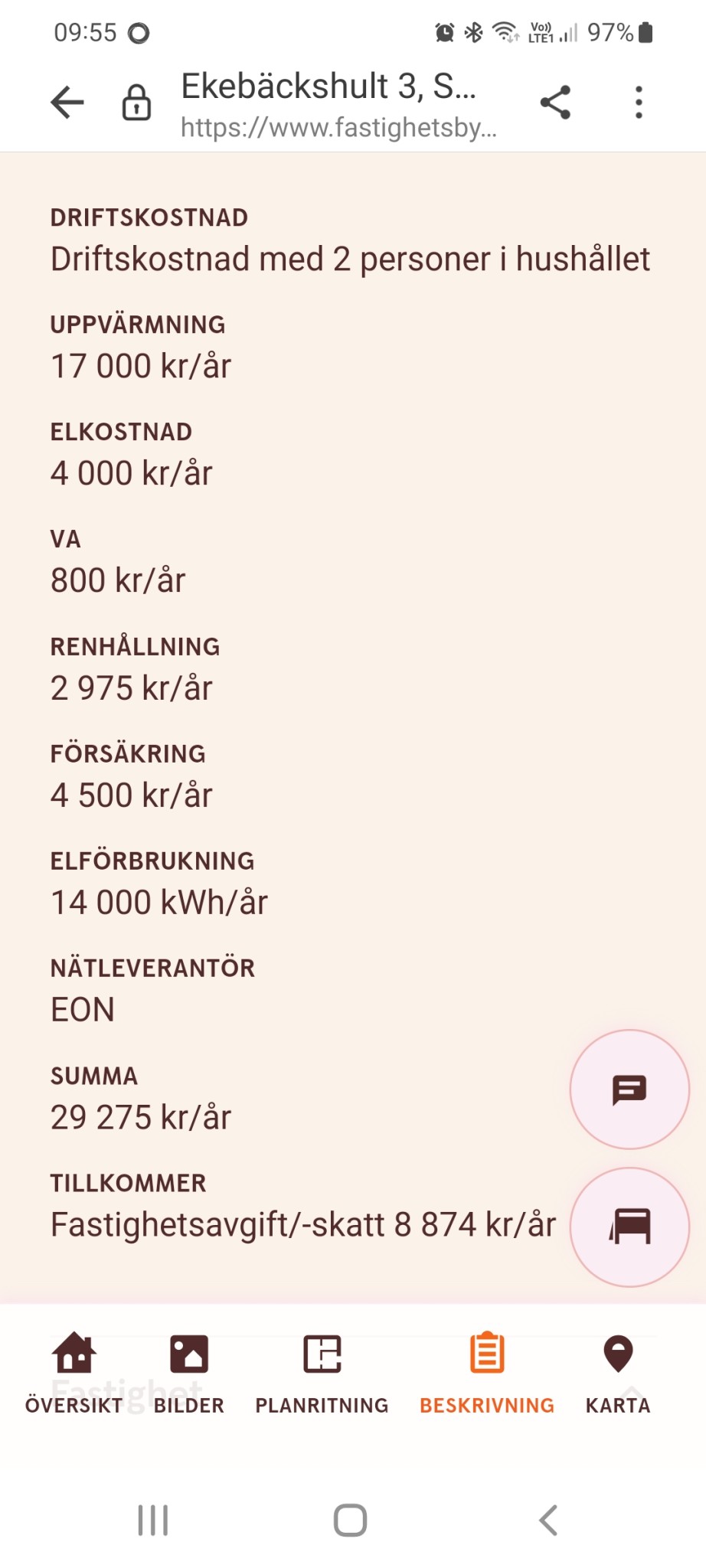
Task: Select the Beskrivning tab
Action: click(487, 1372)
